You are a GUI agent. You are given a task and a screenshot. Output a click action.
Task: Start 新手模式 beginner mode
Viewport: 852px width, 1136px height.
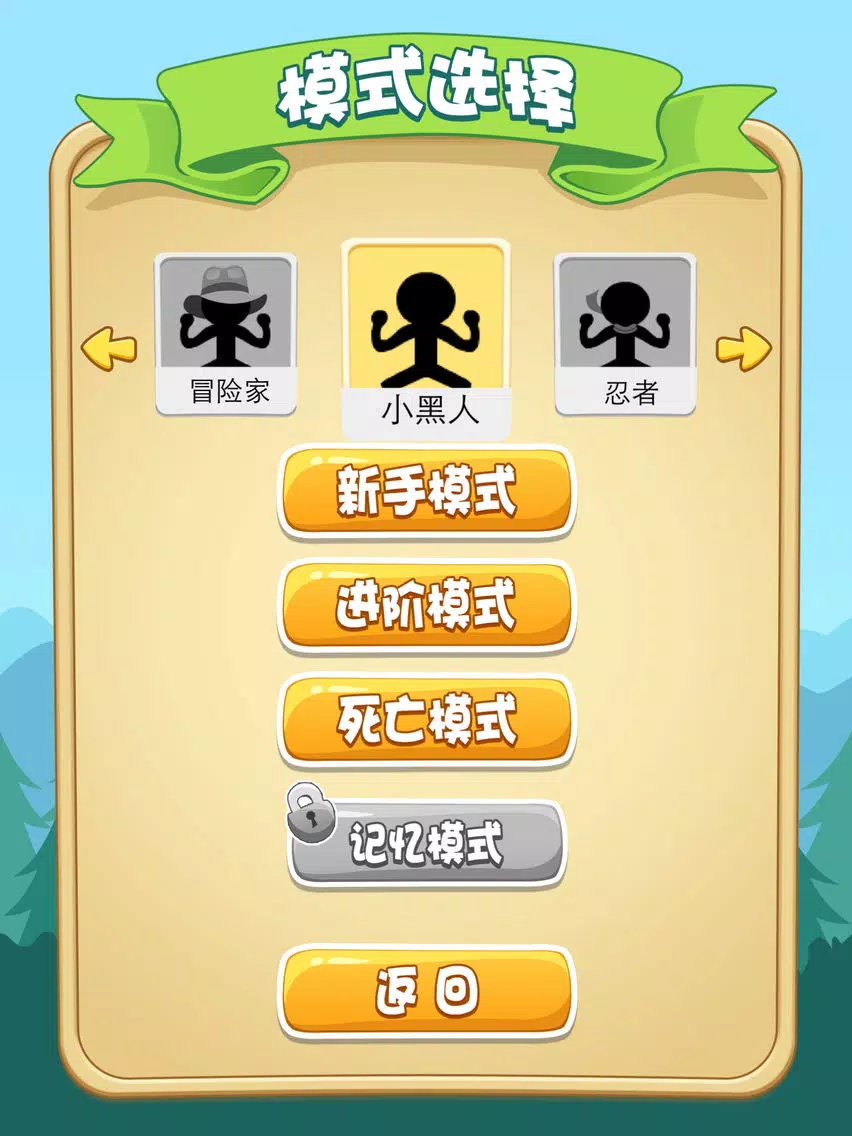[x=427, y=492]
